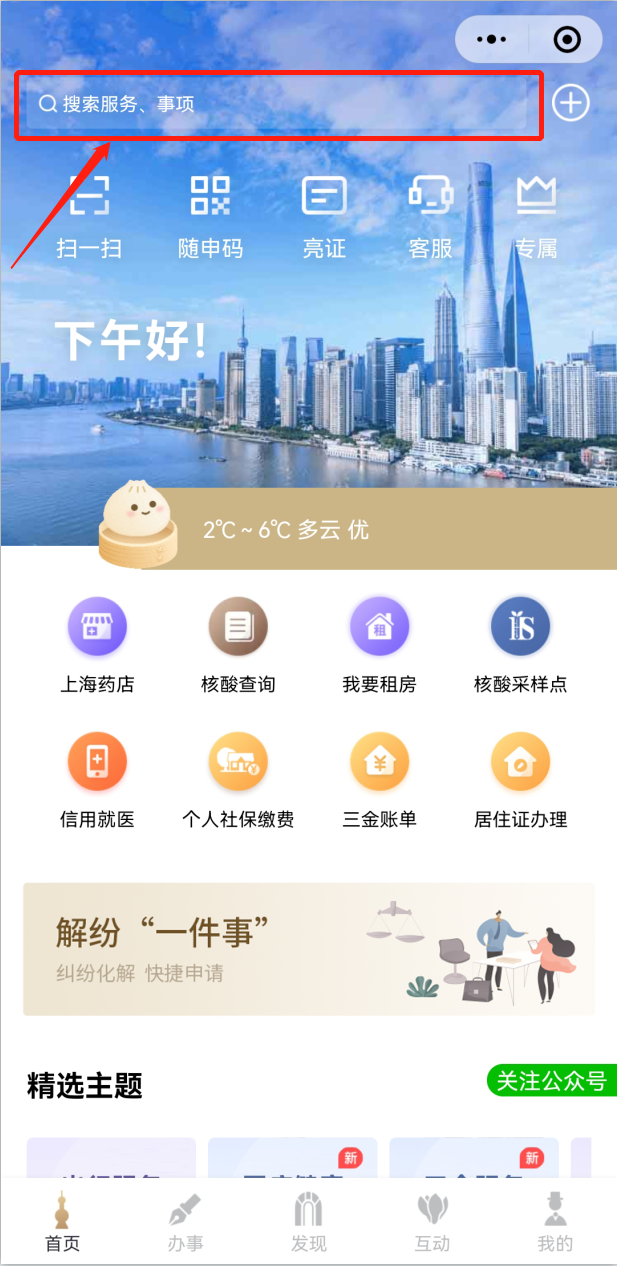Tap 关注公众号 button
The width and height of the screenshot is (617, 1266).
coord(551,1081)
